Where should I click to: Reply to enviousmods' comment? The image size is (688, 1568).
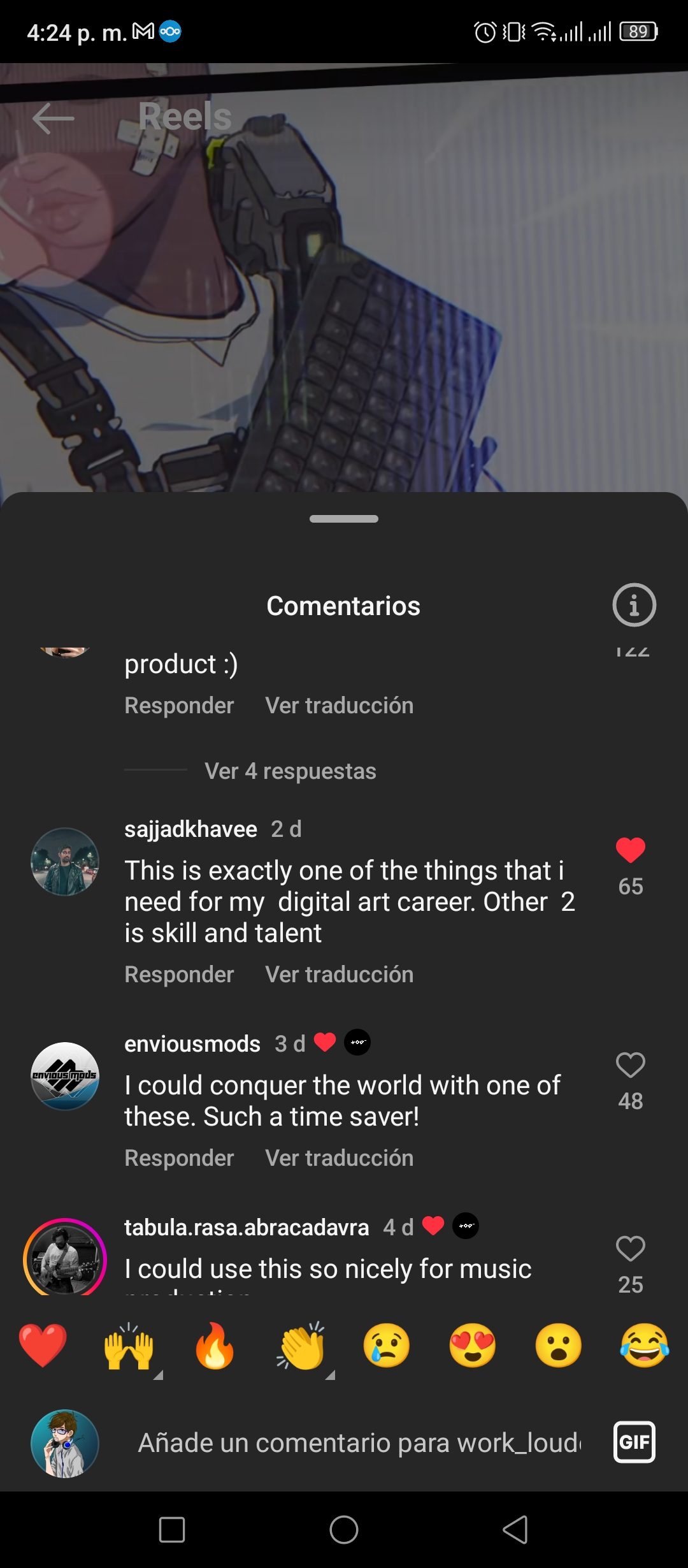tap(179, 1158)
